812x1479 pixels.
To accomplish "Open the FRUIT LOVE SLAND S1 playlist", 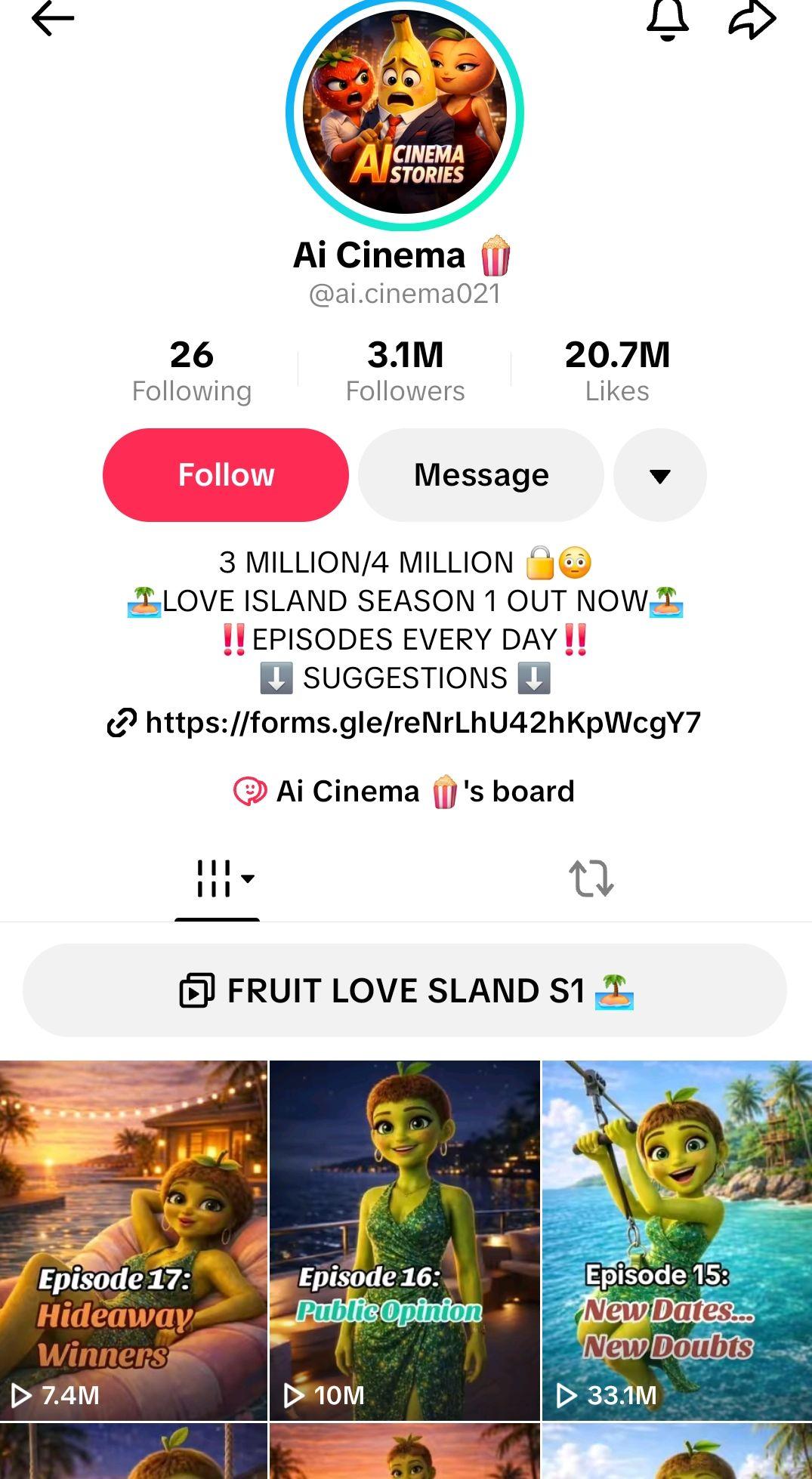I will click(405, 990).
